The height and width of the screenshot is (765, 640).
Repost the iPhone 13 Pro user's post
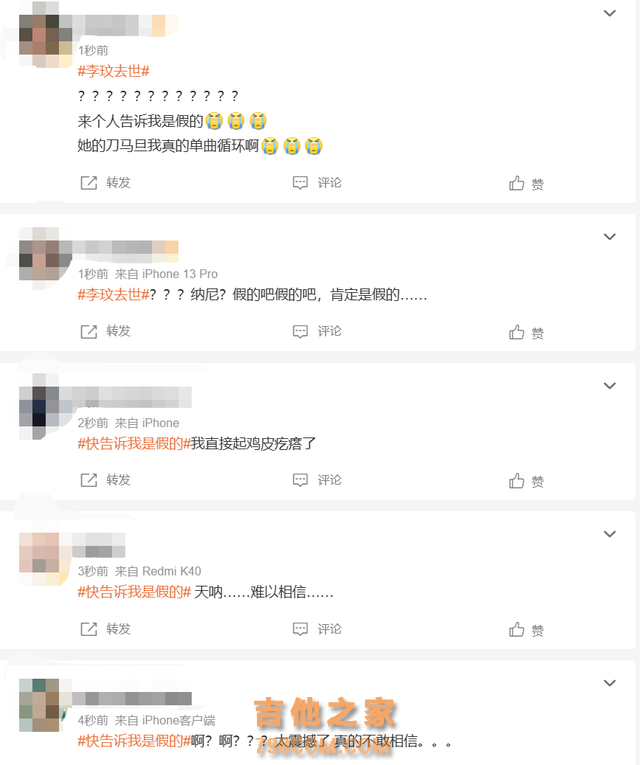pyautogui.click(x=105, y=331)
